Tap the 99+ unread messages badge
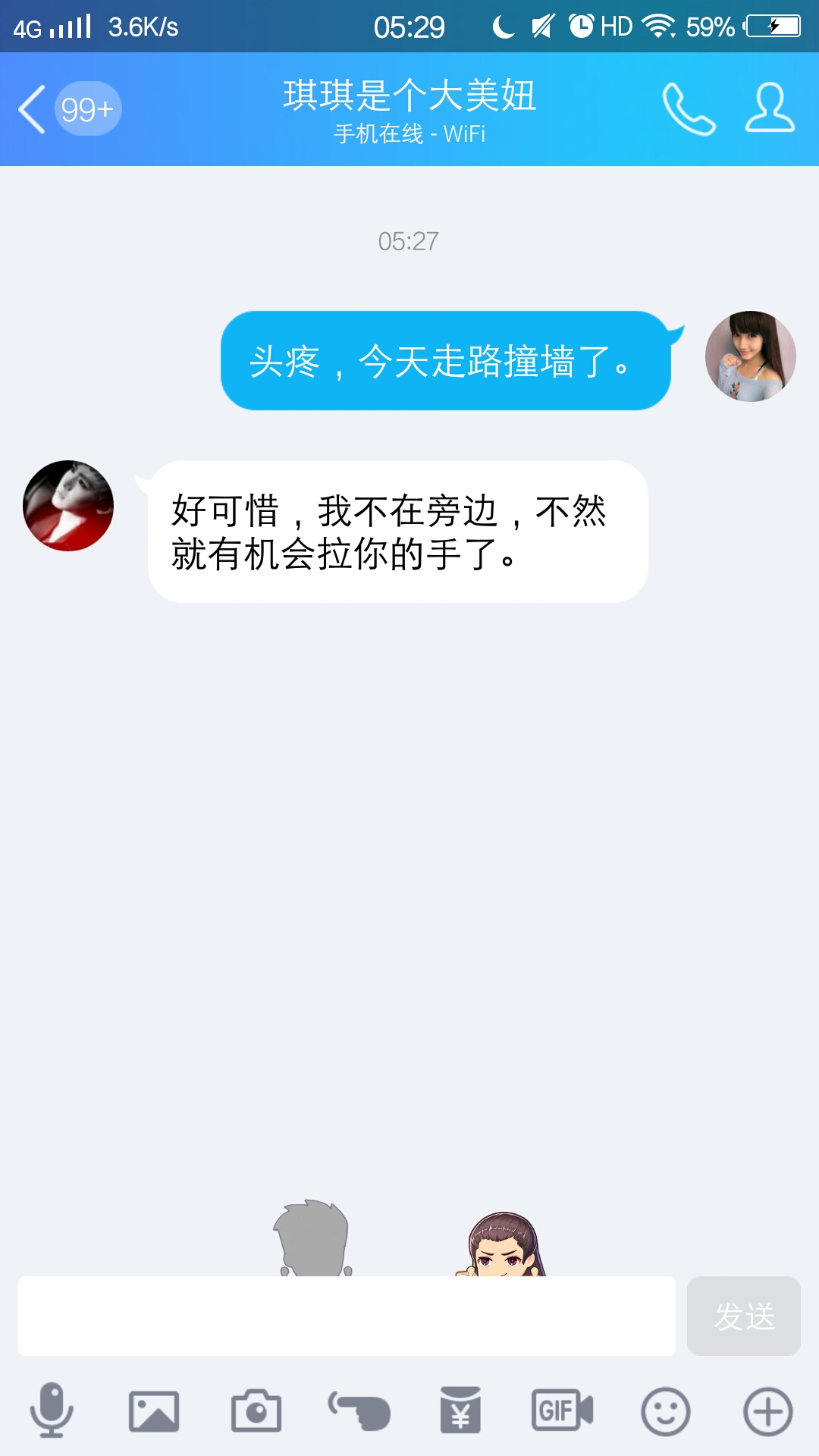819x1456 pixels. coord(87,108)
